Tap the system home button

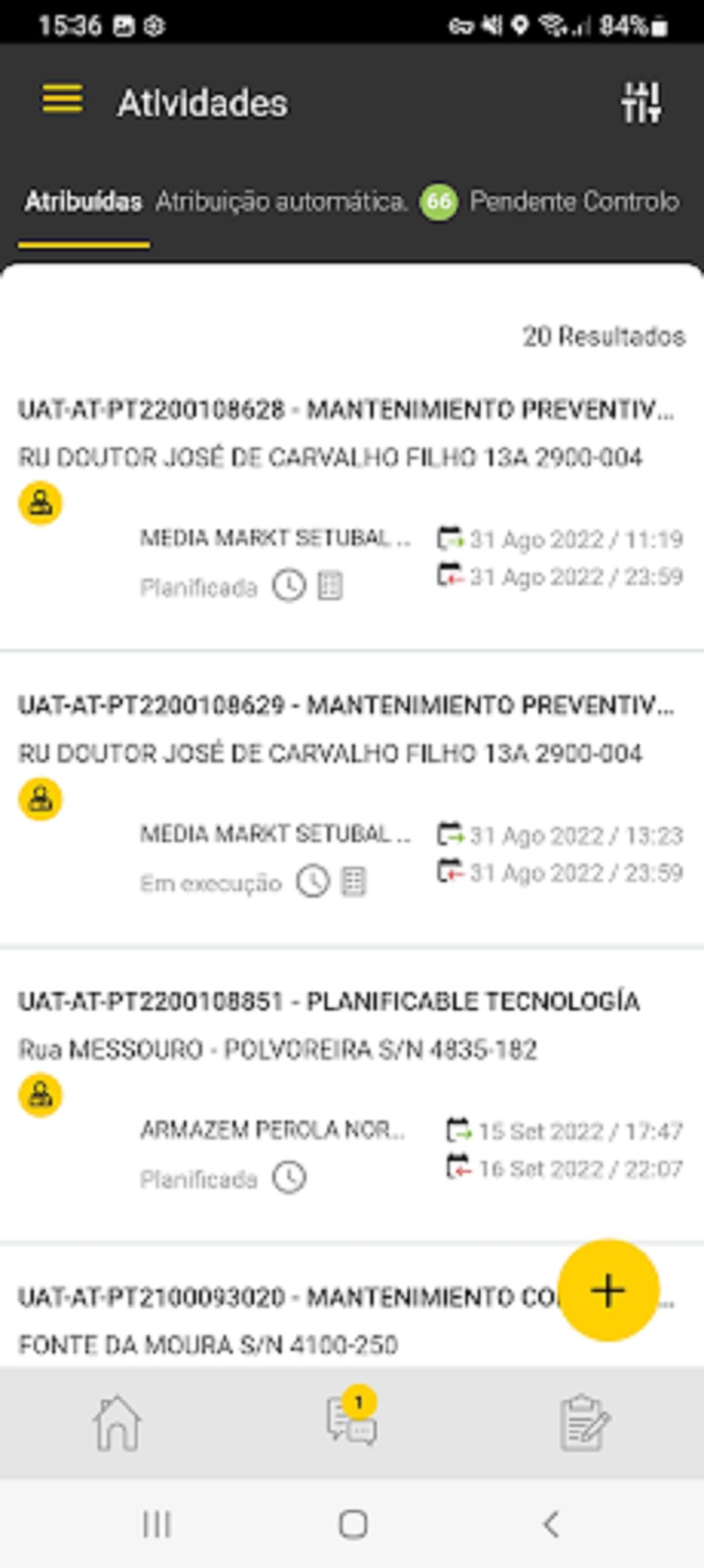(x=353, y=1524)
